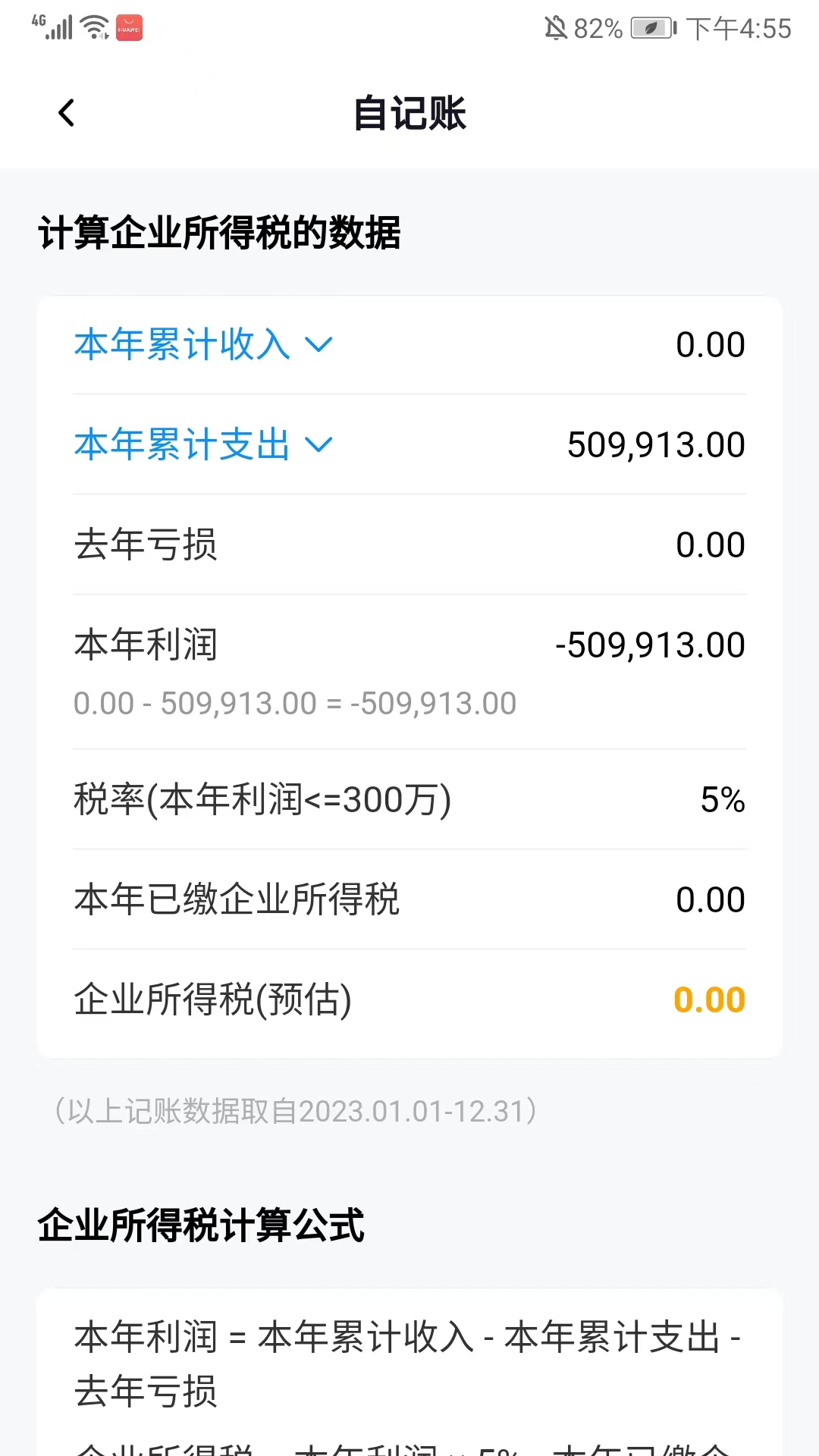Tap the 企业所得税(预估) value 0.00
The height and width of the screenshot is (1456, 819).
[x=708, y=999]
